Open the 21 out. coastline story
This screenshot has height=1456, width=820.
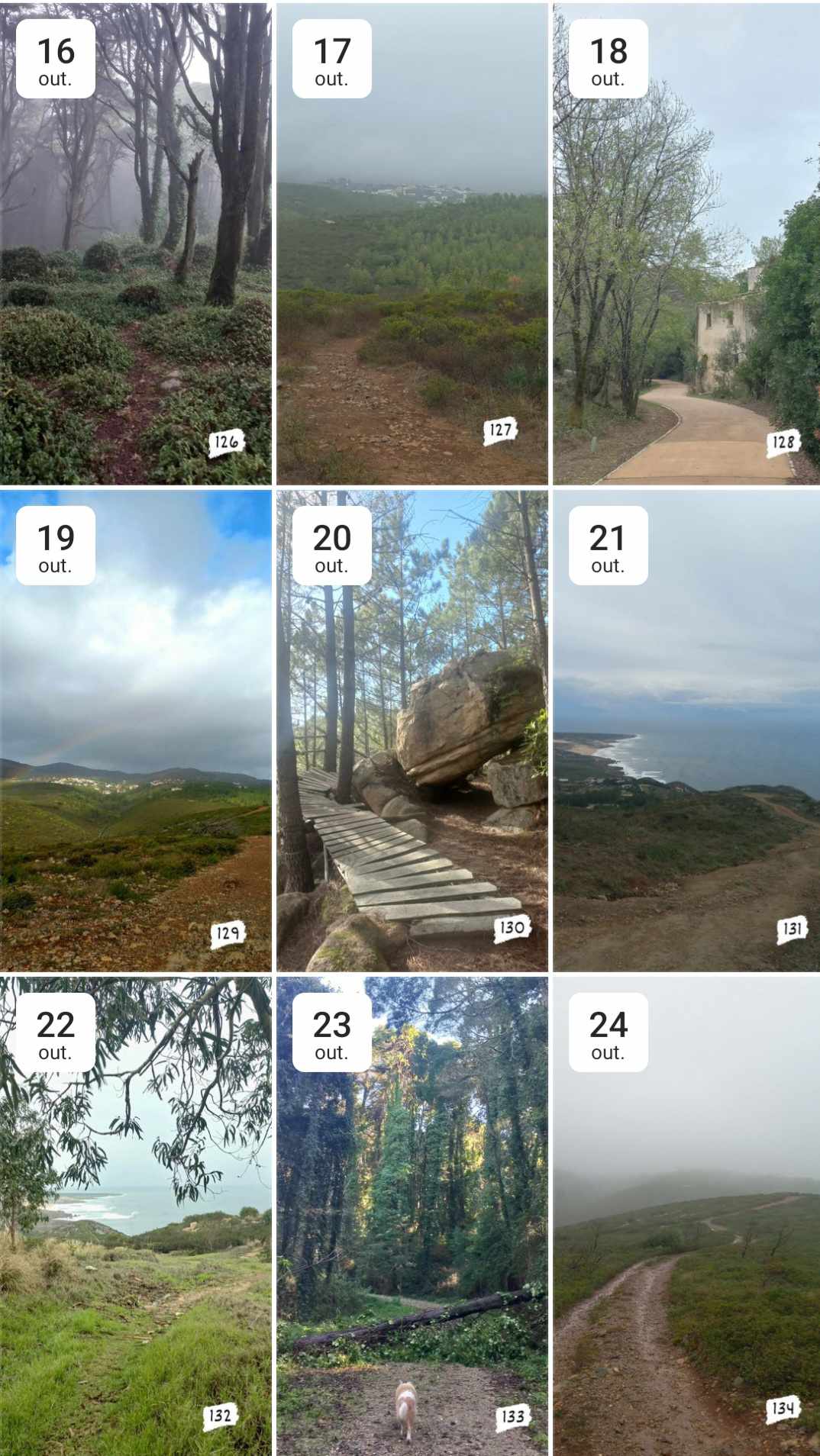(686, 730)
